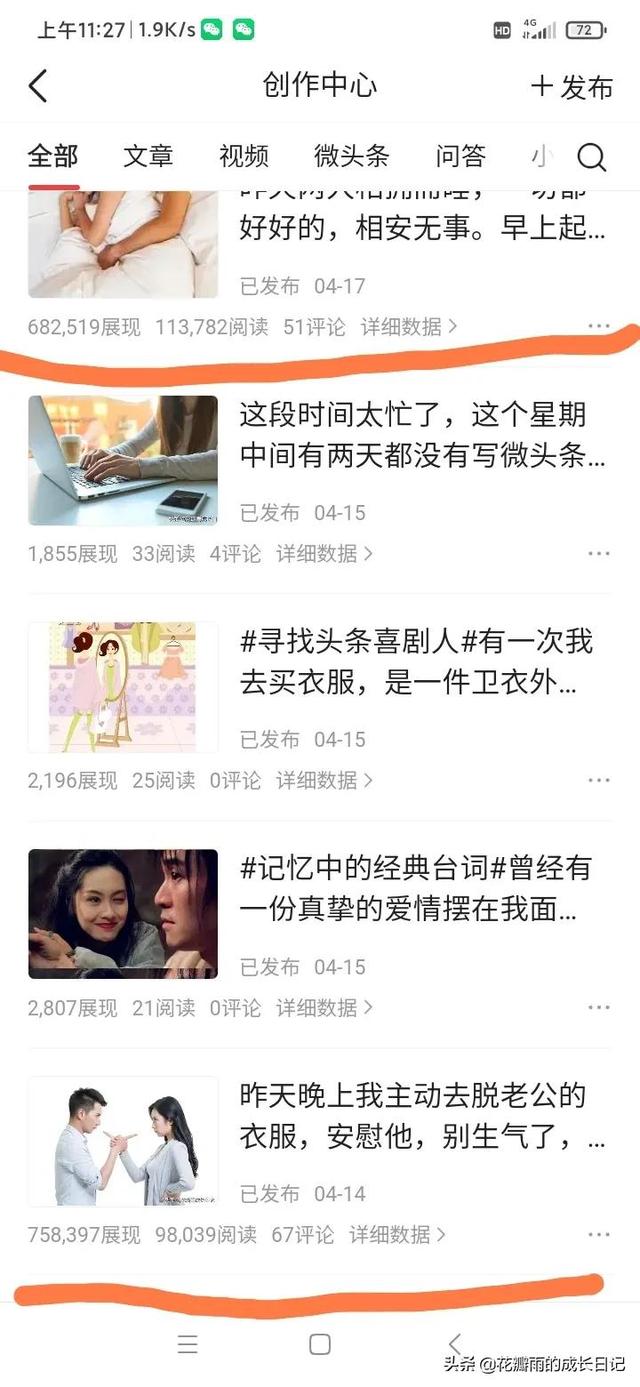Select the 微头条 tab
Viewport: 640px width, 1387px height.
click(x=351, y=156)
